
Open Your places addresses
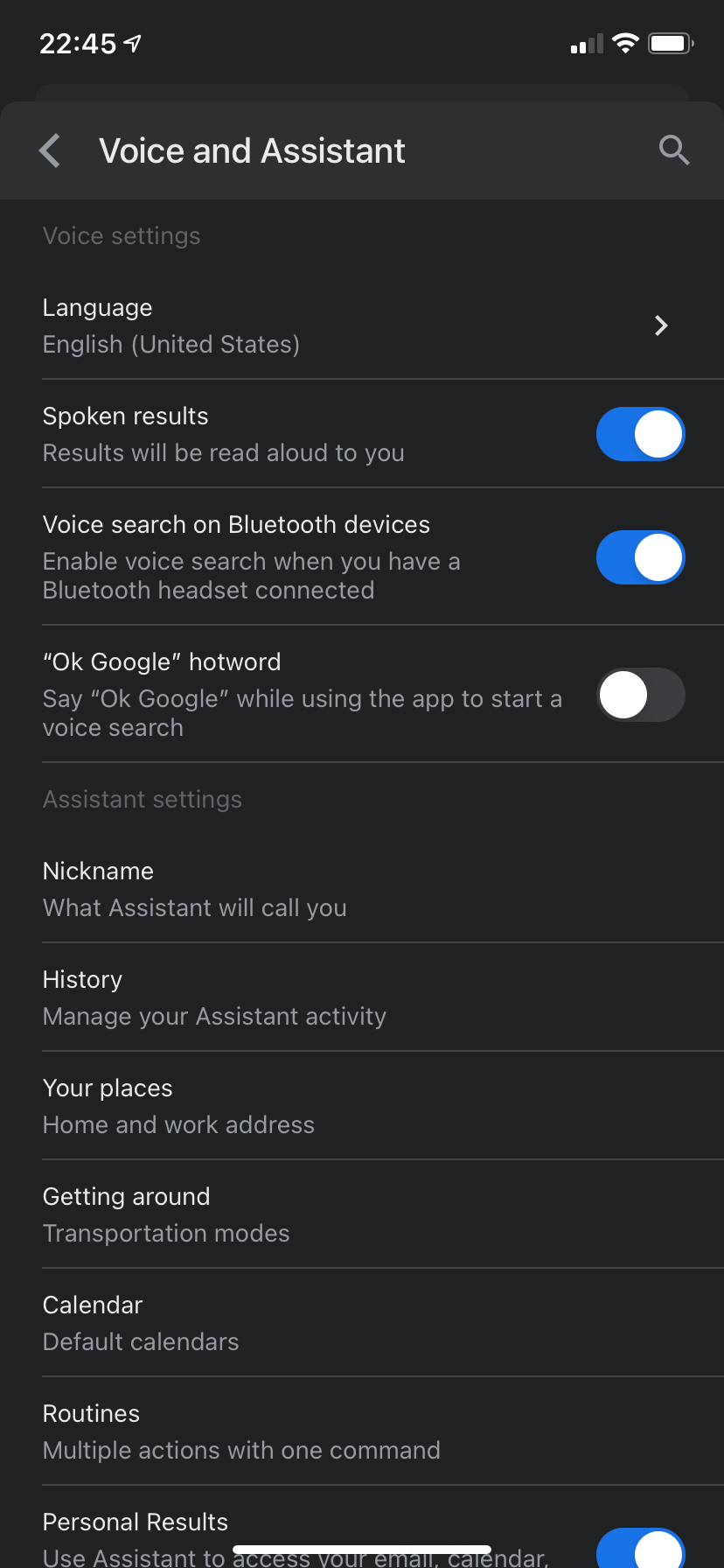click(350, 1106)
